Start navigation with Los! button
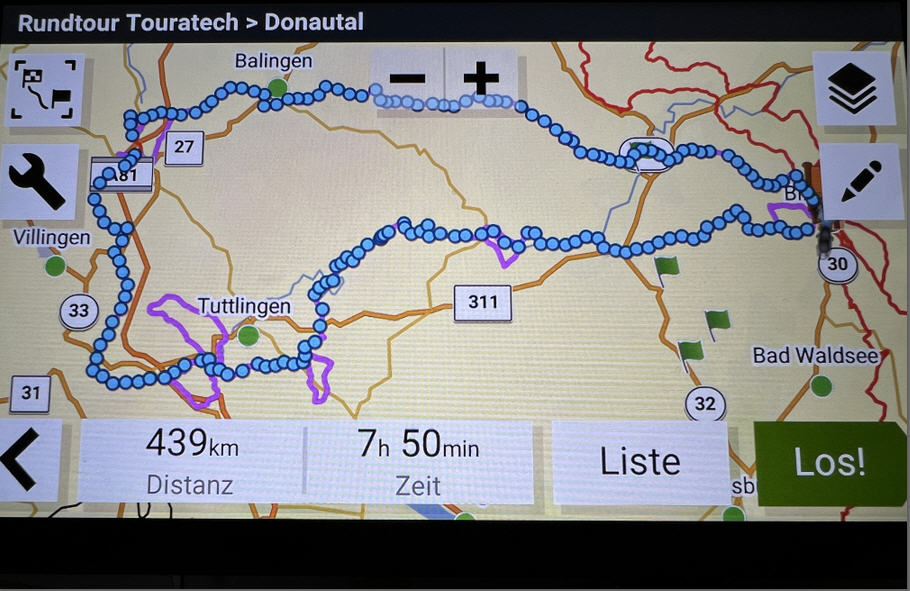Viewport: 910px width, 591px height. [828, 461]
